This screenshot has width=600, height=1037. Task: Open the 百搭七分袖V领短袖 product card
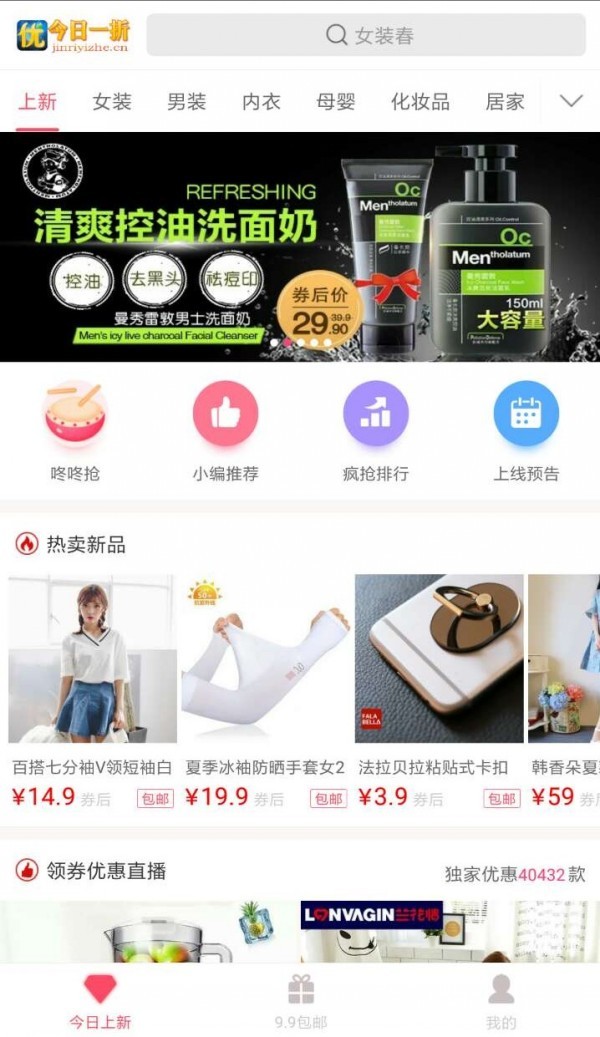pos(92,690)
